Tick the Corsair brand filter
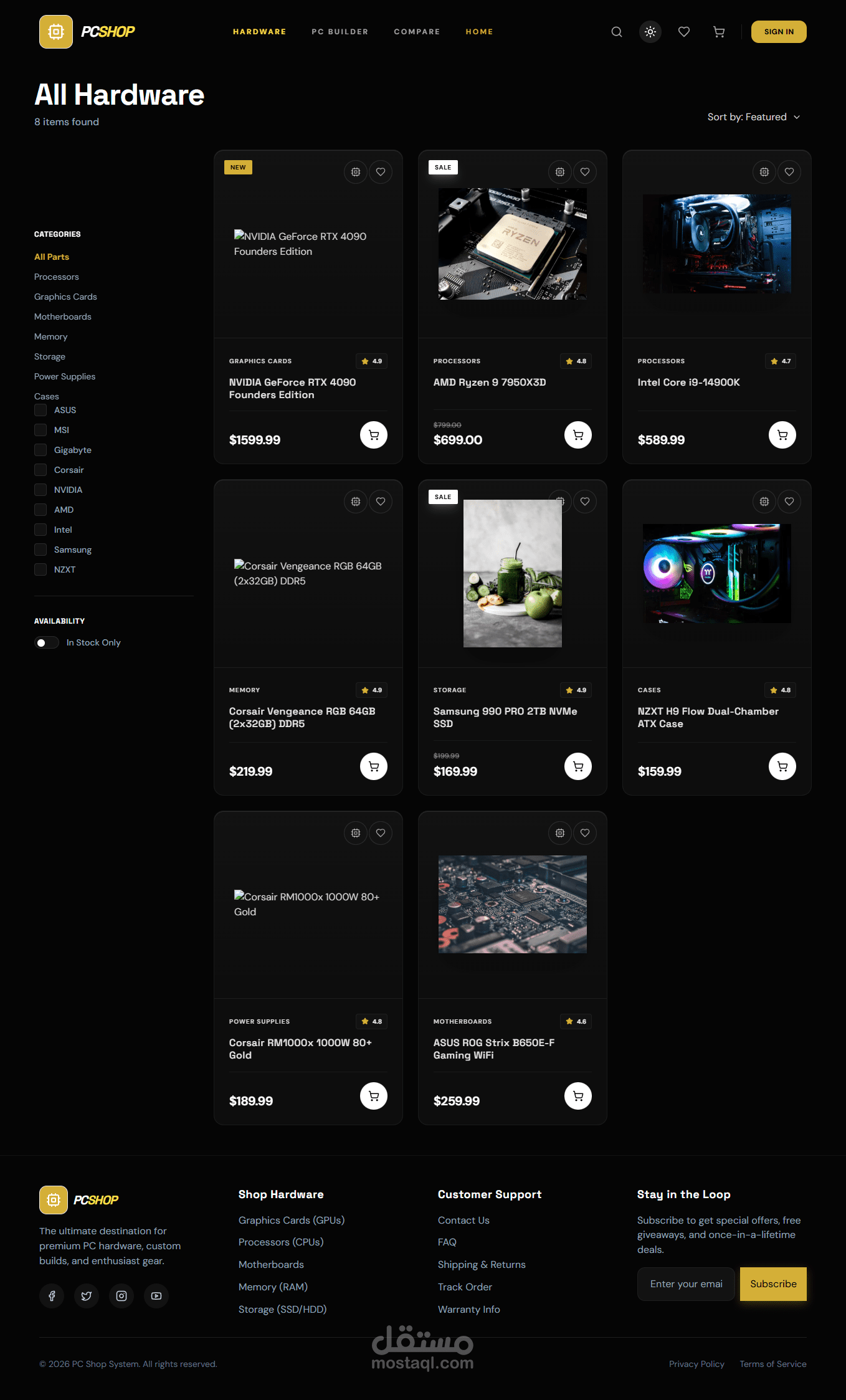This screenshot has width=846, height=1400. click(x=40, y=470)
